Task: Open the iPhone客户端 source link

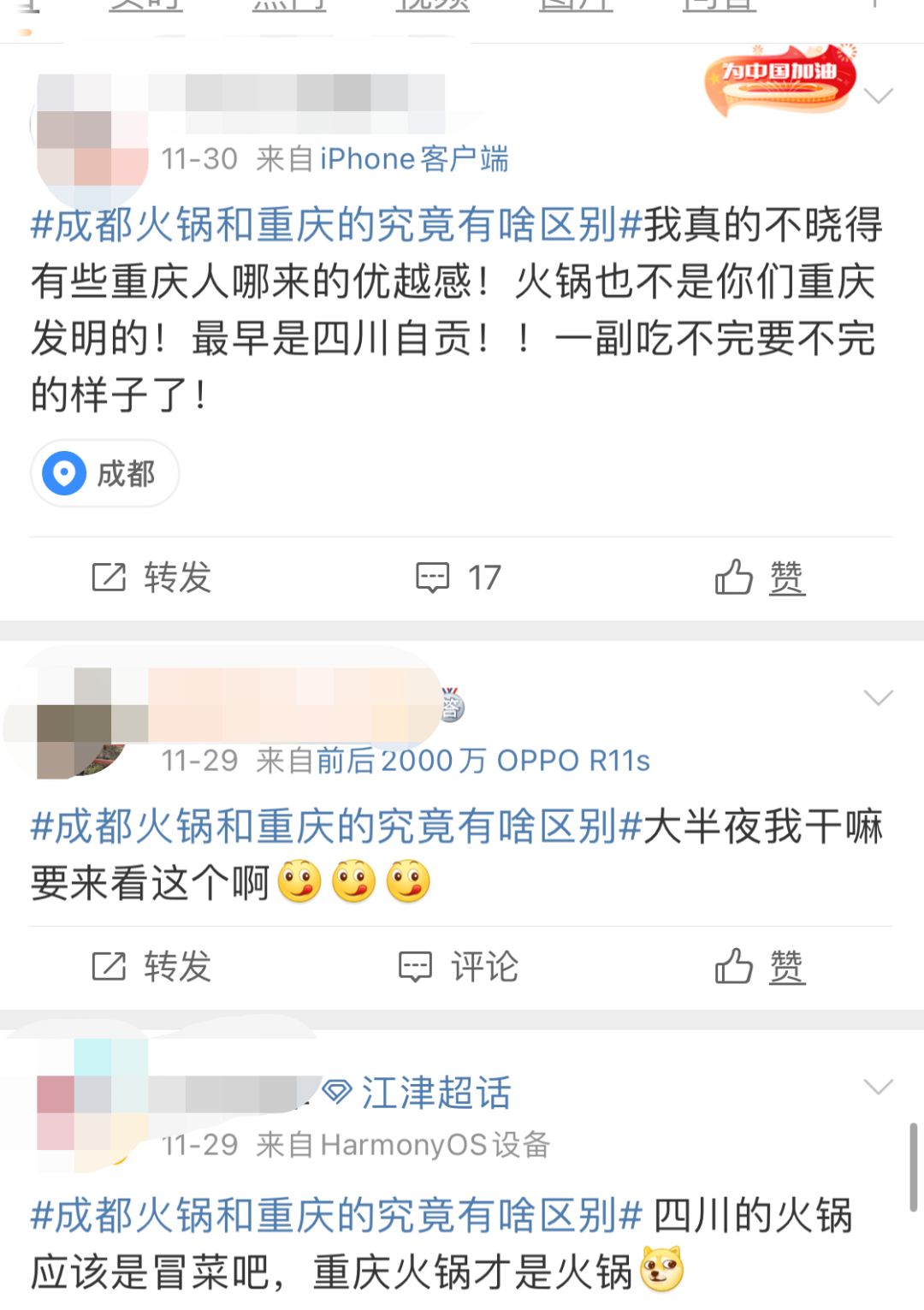Action: click(x=414, y=159)
